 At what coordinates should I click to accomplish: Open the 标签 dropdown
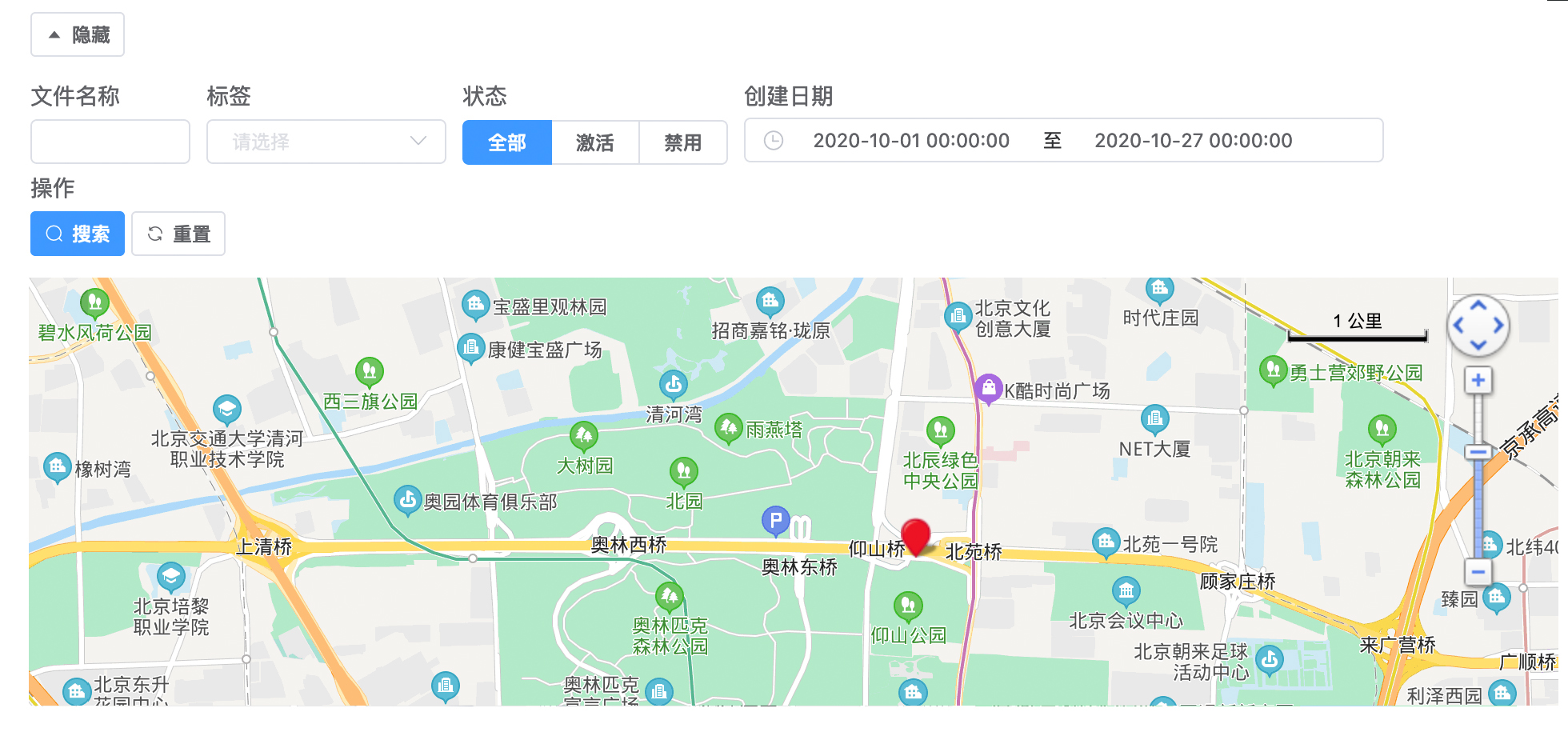pos(326,142)
